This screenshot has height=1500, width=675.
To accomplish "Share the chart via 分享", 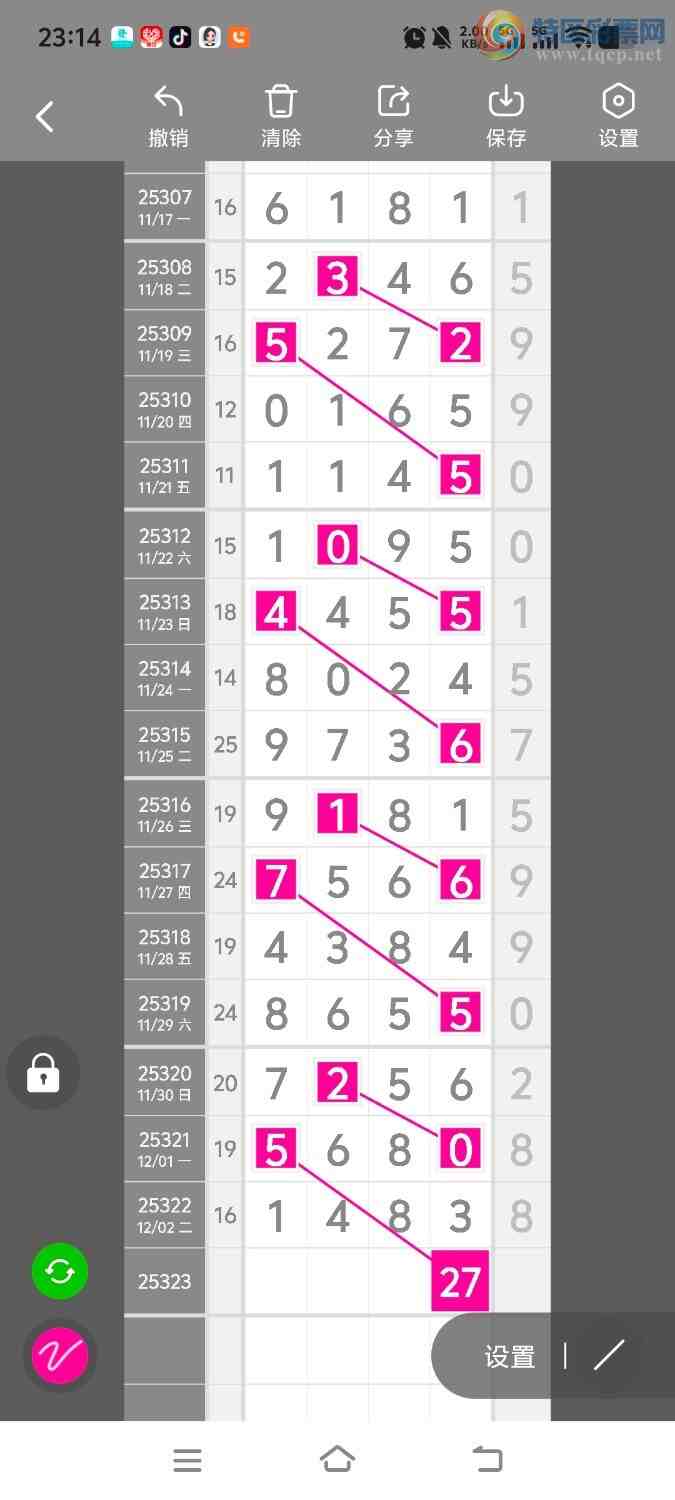I will coord(394,117).
